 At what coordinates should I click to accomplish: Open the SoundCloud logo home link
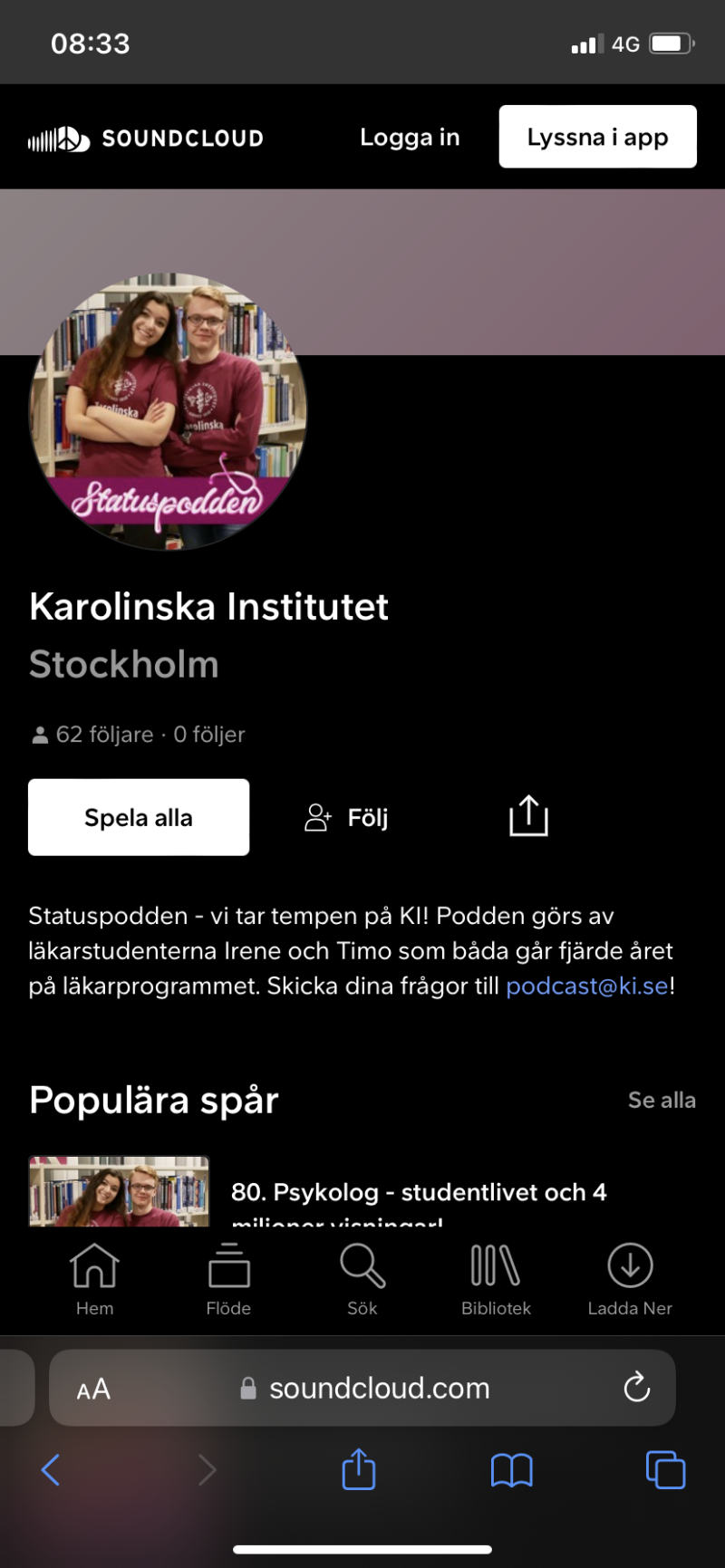(146, 139)
